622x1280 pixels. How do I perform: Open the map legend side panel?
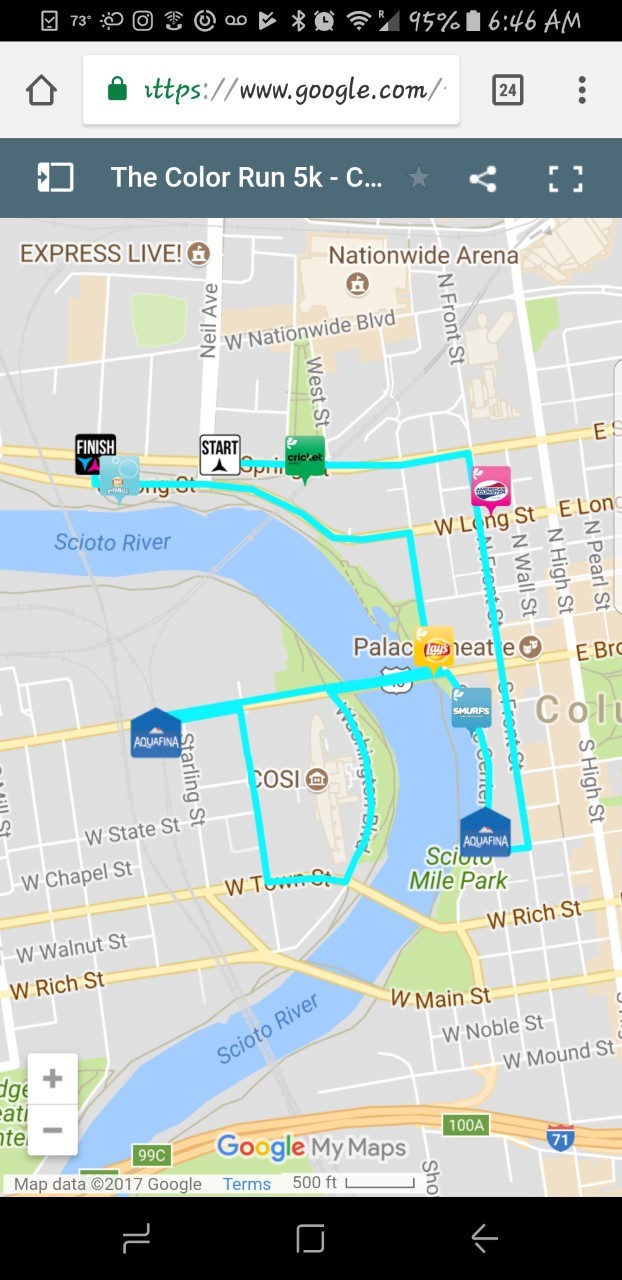[x=55, y=178]
